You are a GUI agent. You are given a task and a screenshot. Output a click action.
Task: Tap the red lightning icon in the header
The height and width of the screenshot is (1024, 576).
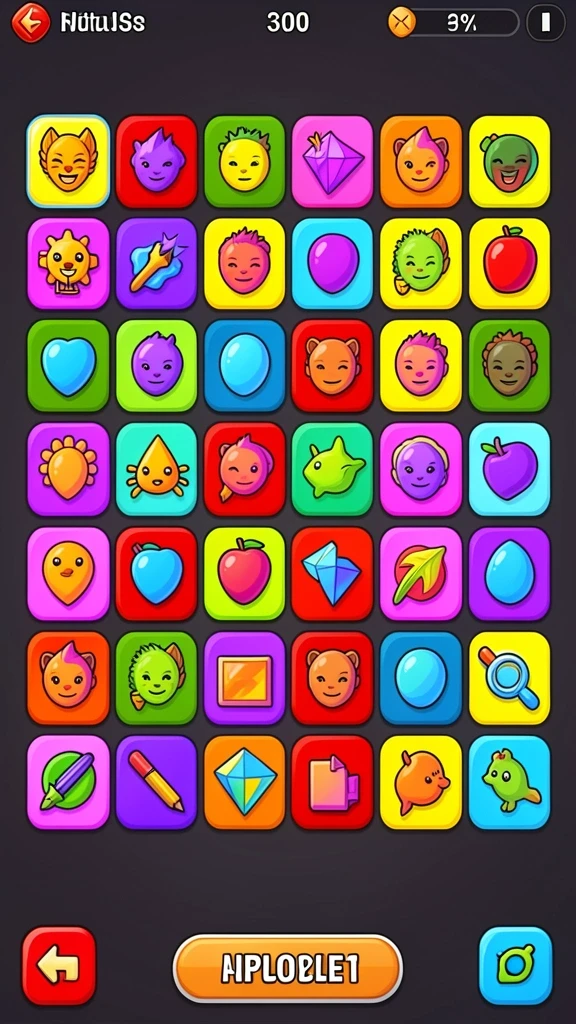point(30,22)
